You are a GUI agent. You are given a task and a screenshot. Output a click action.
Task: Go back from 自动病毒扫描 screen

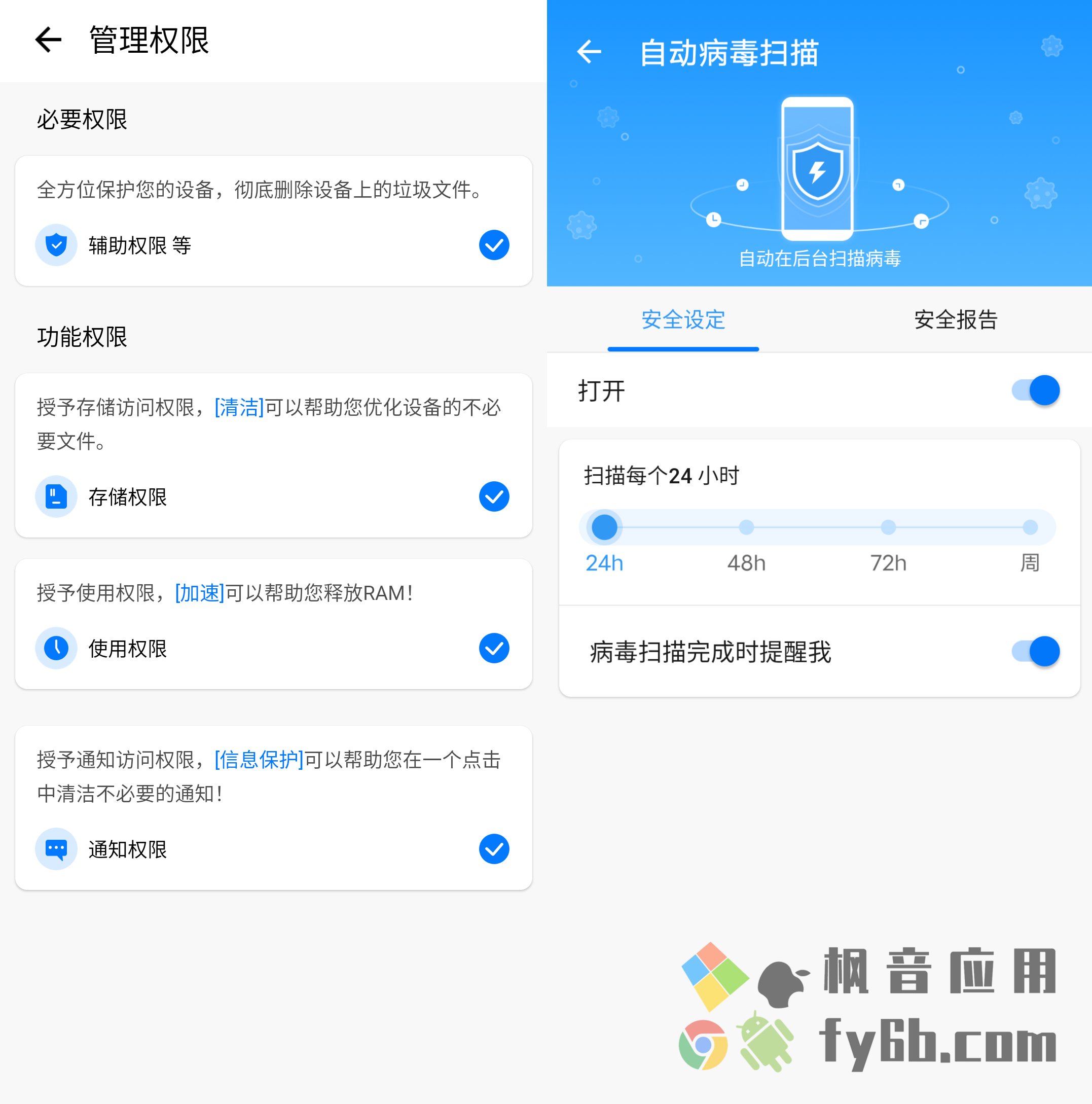click(589, 52)
